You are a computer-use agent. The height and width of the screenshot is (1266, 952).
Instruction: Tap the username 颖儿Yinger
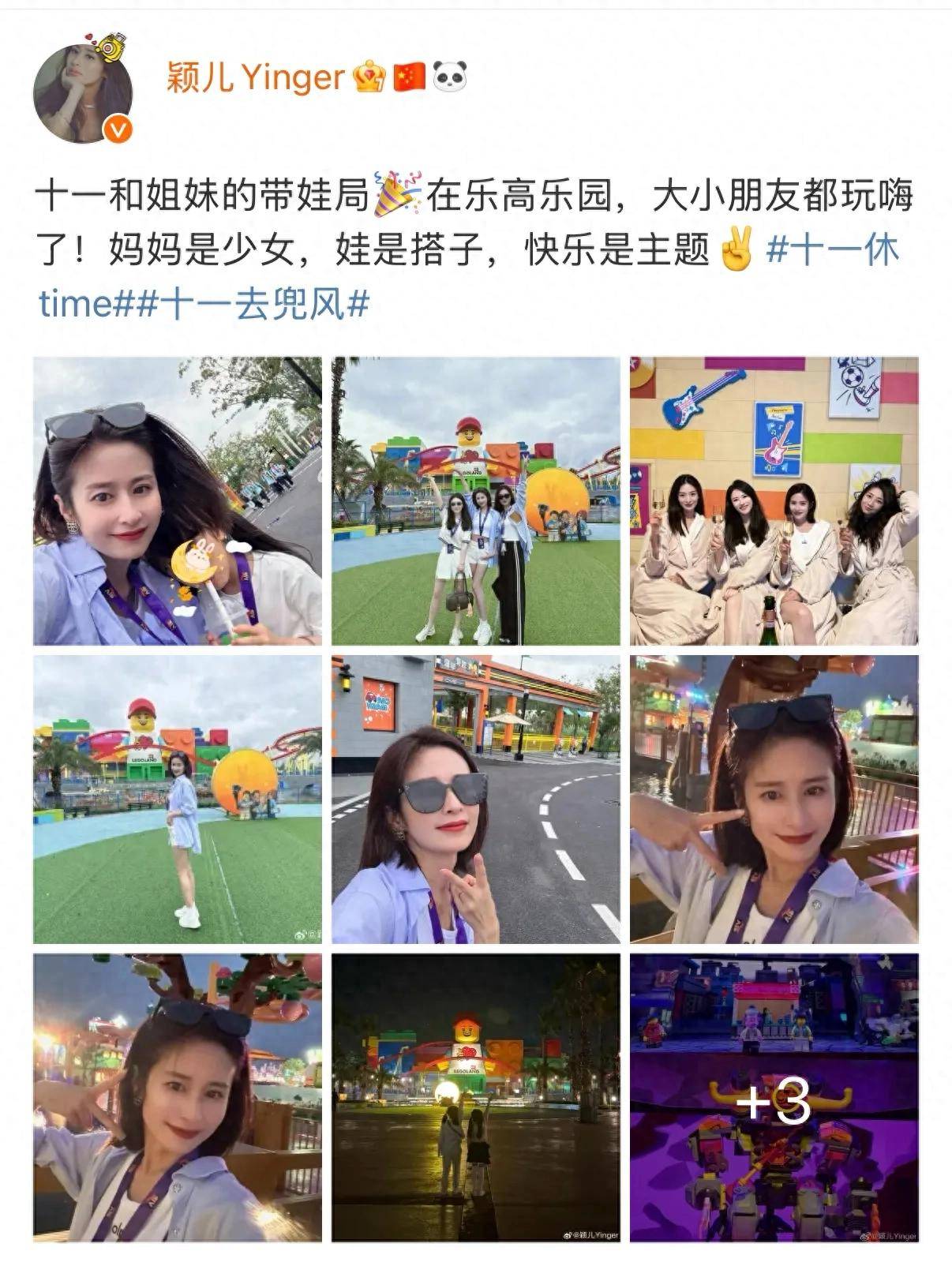pos(256,77)
